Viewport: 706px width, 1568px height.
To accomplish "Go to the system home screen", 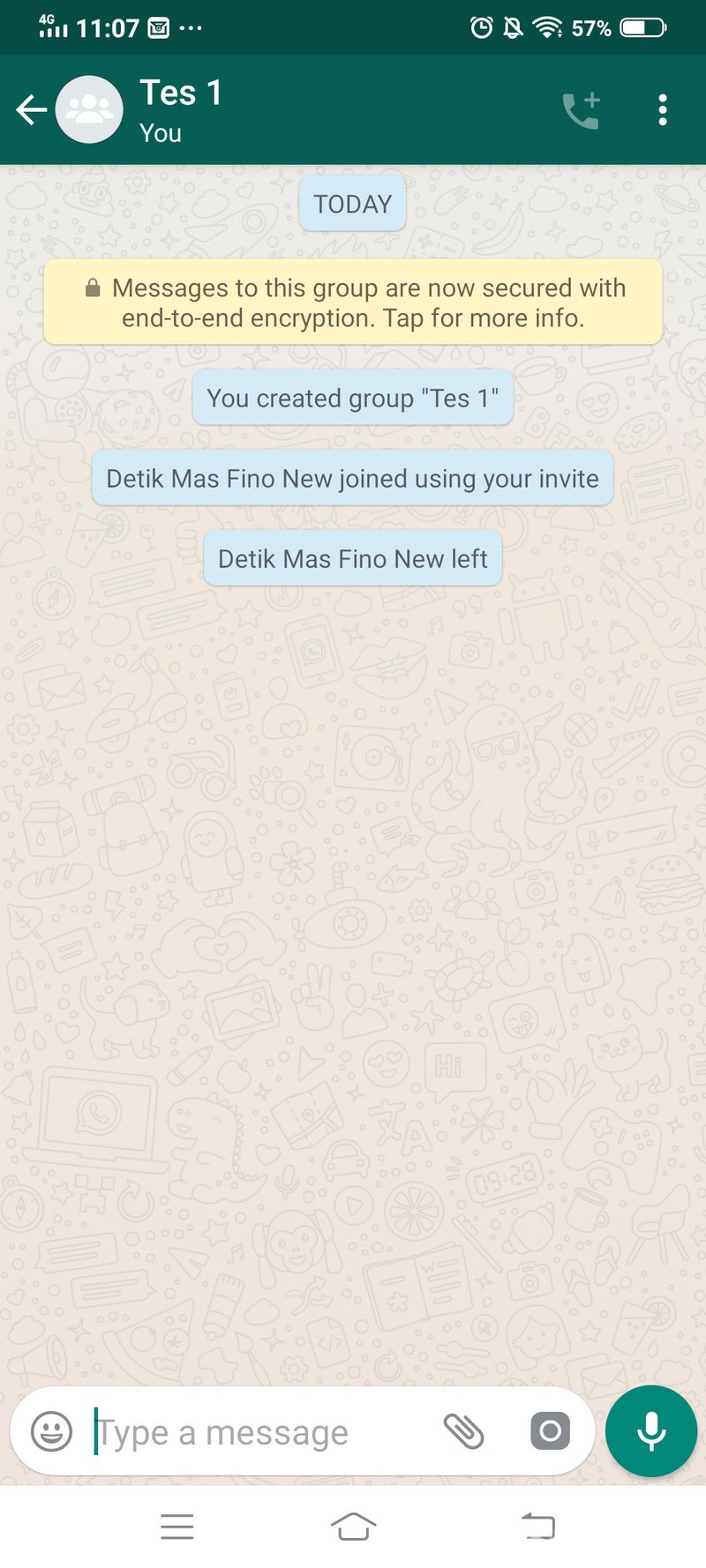I will click(x=353, y=1527).
